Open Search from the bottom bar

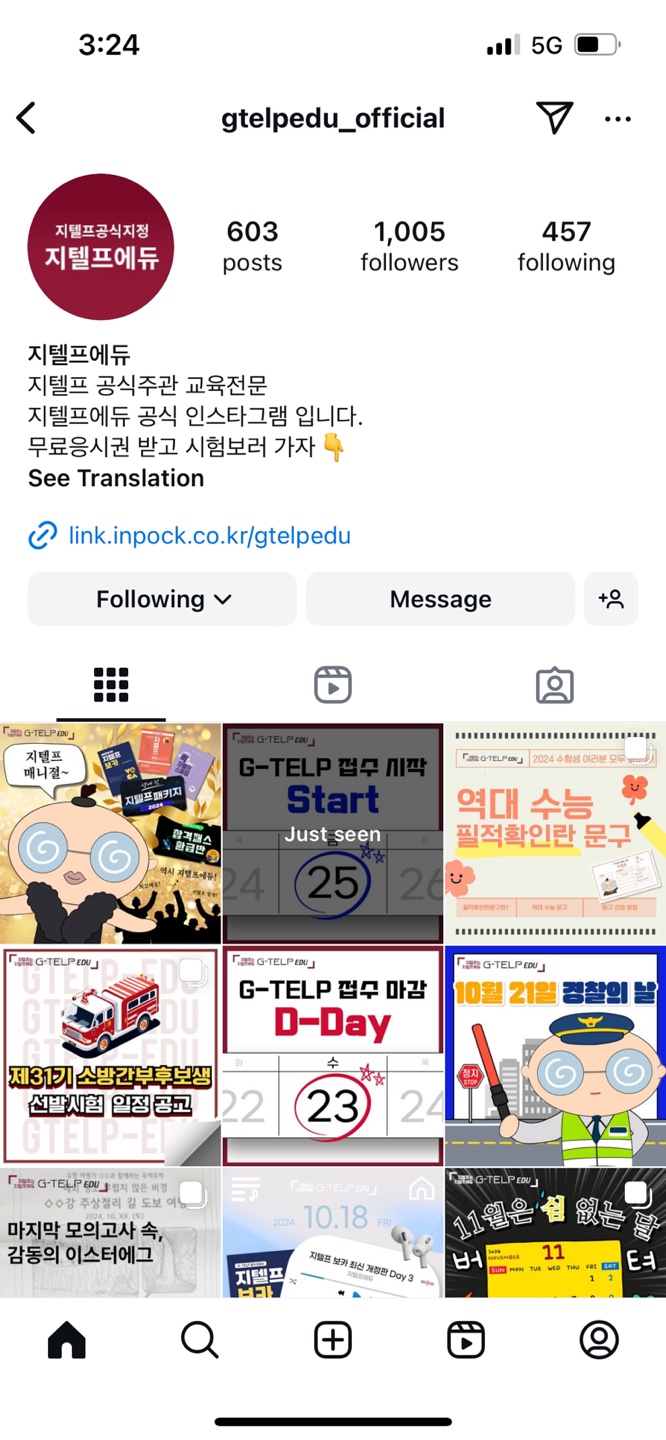(200, 1340)
